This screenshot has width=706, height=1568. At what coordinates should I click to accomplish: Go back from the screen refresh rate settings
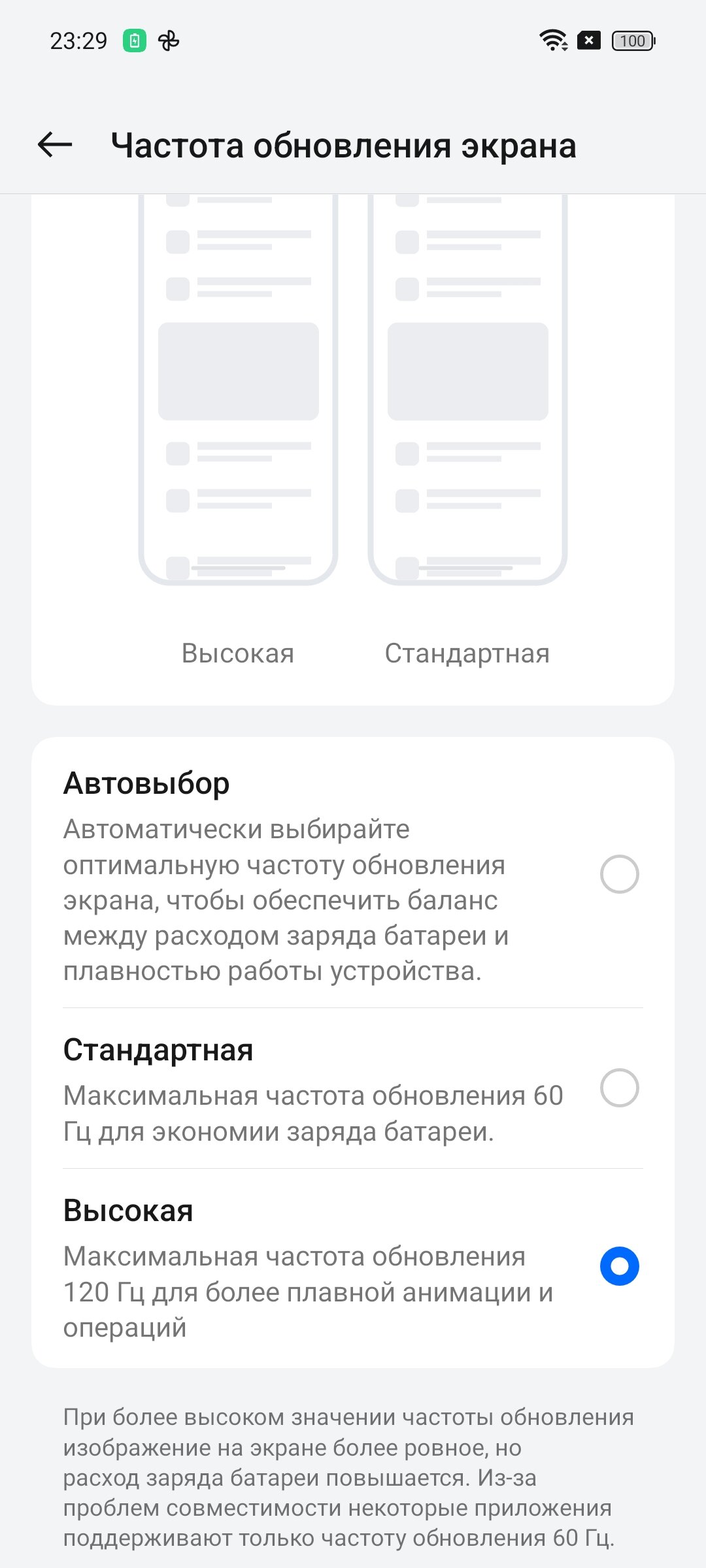click(x=55, y=144)
